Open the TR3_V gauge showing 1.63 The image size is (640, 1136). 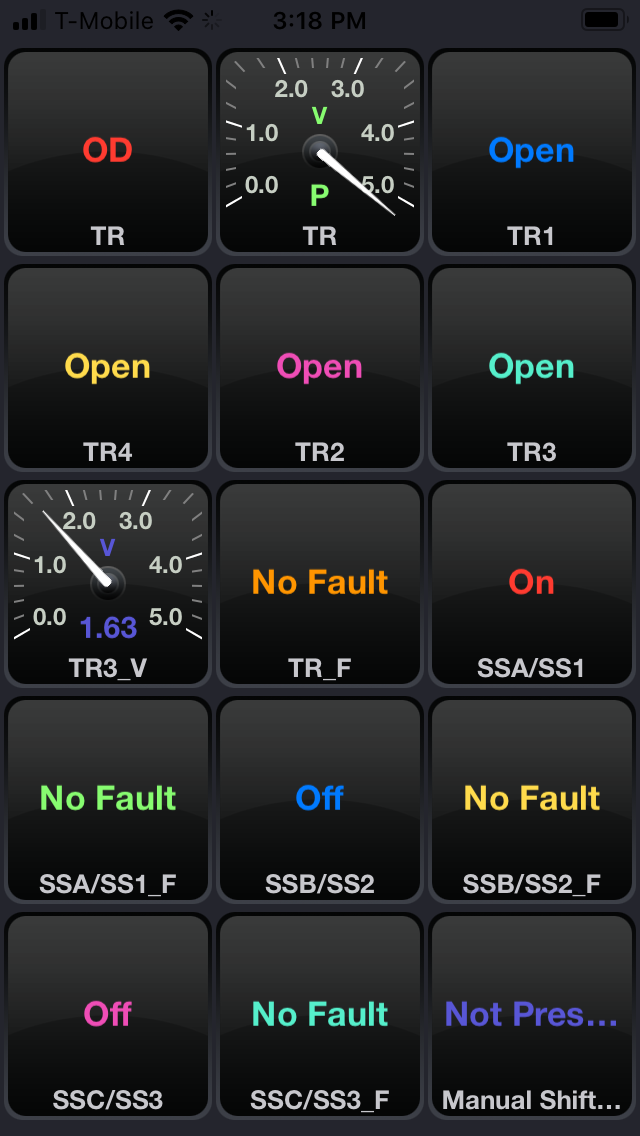108,584
